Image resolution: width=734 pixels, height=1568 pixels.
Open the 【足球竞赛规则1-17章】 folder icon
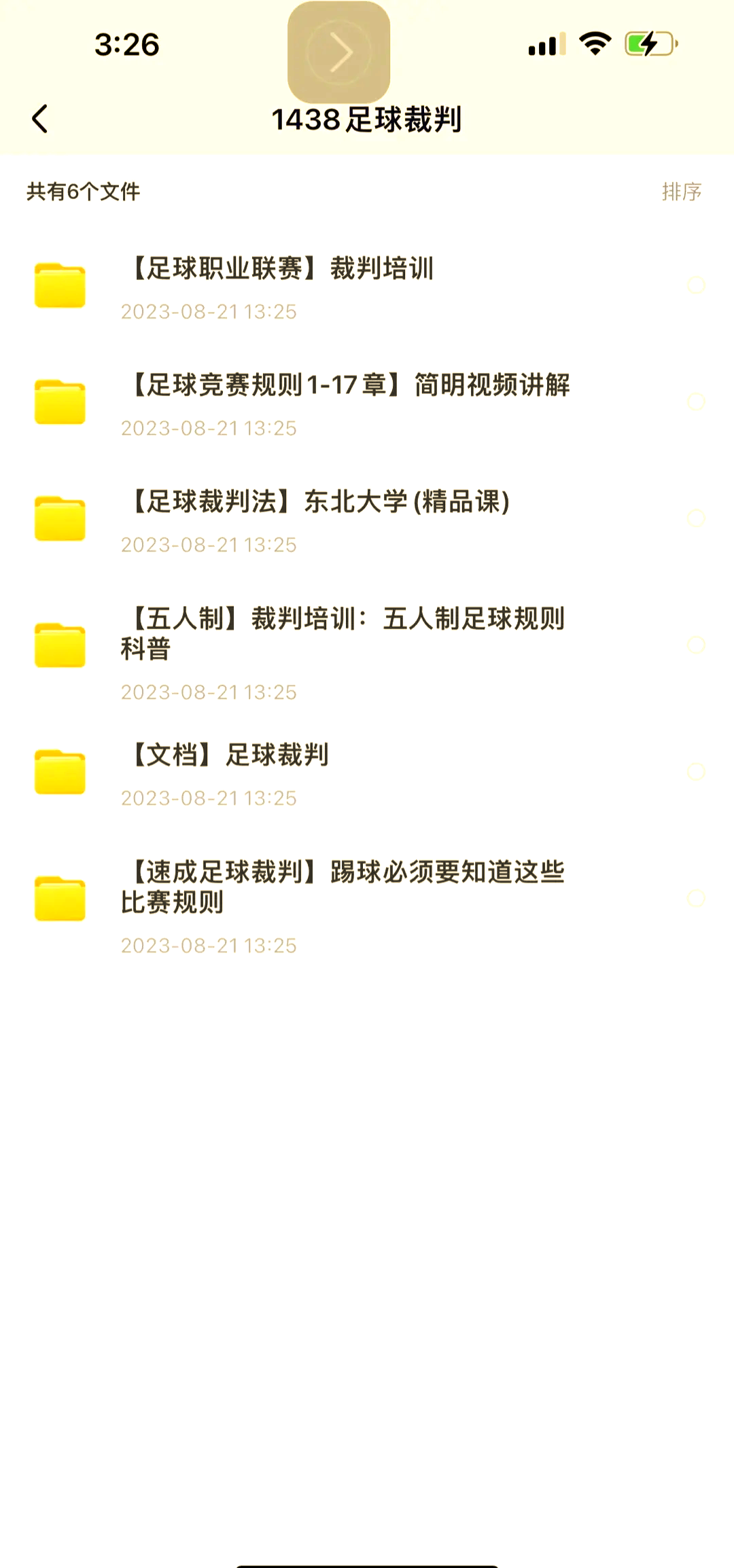point(60,401)
